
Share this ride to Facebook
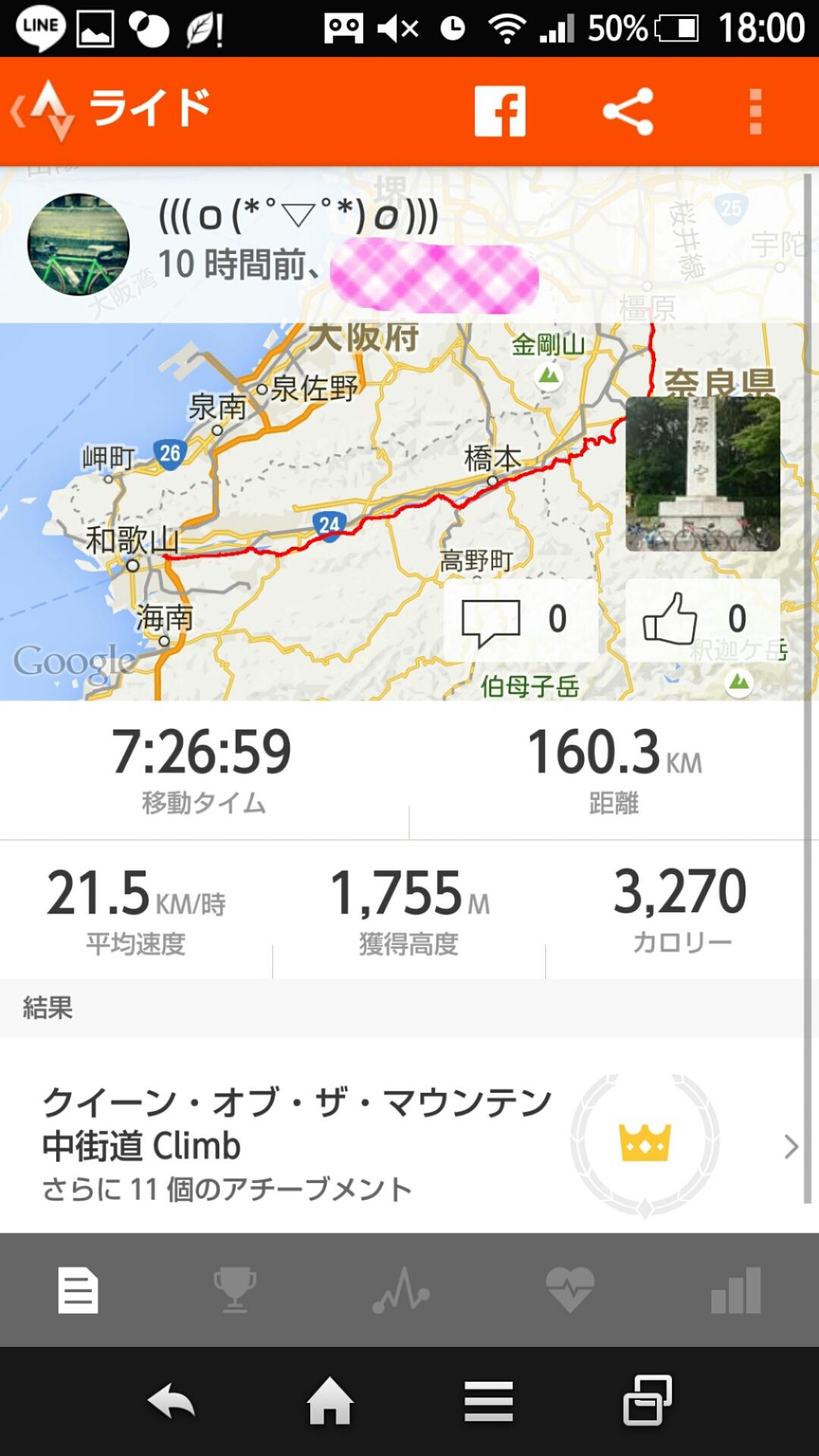[500, 111]
